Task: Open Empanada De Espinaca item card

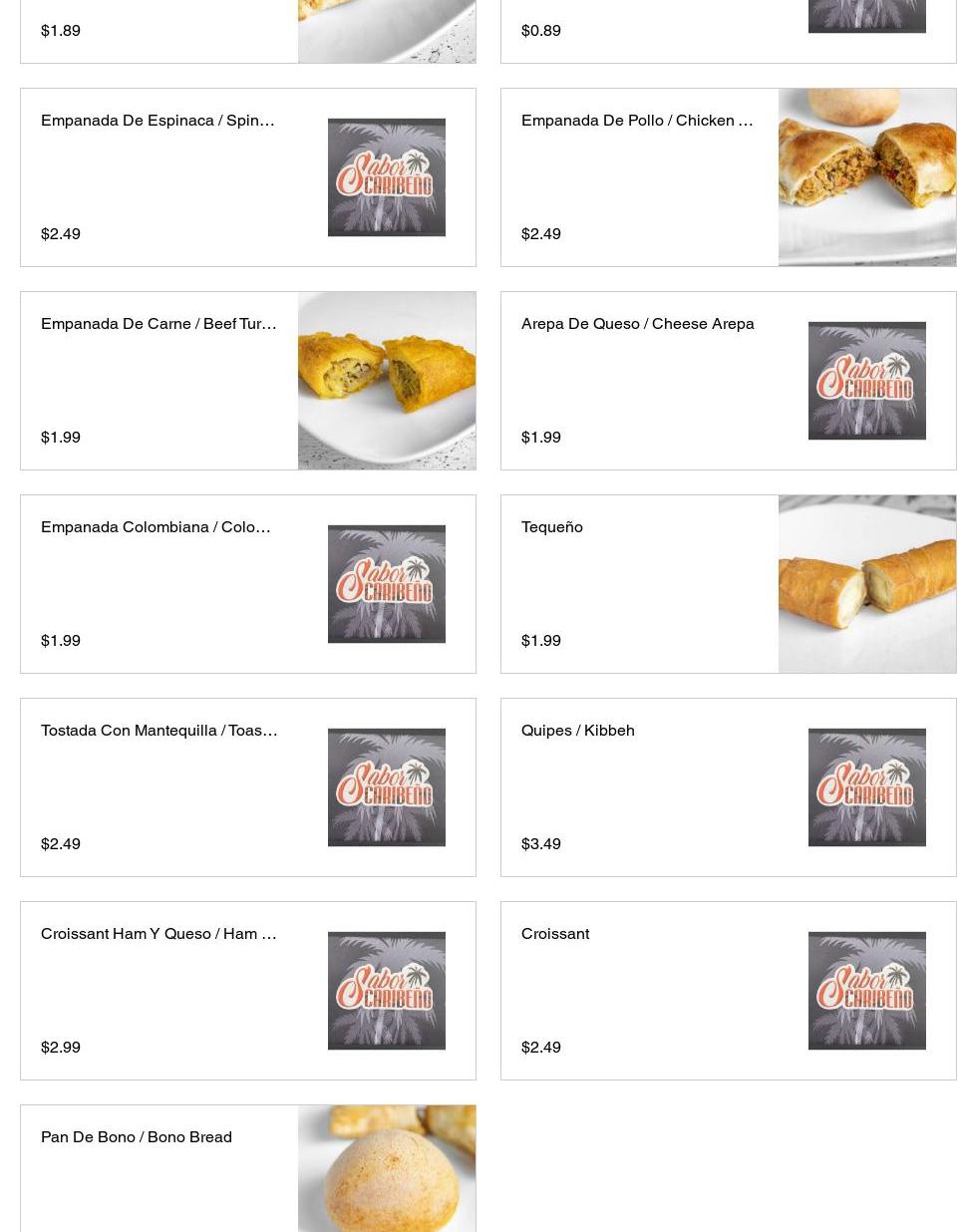Action: pos(247,177)
